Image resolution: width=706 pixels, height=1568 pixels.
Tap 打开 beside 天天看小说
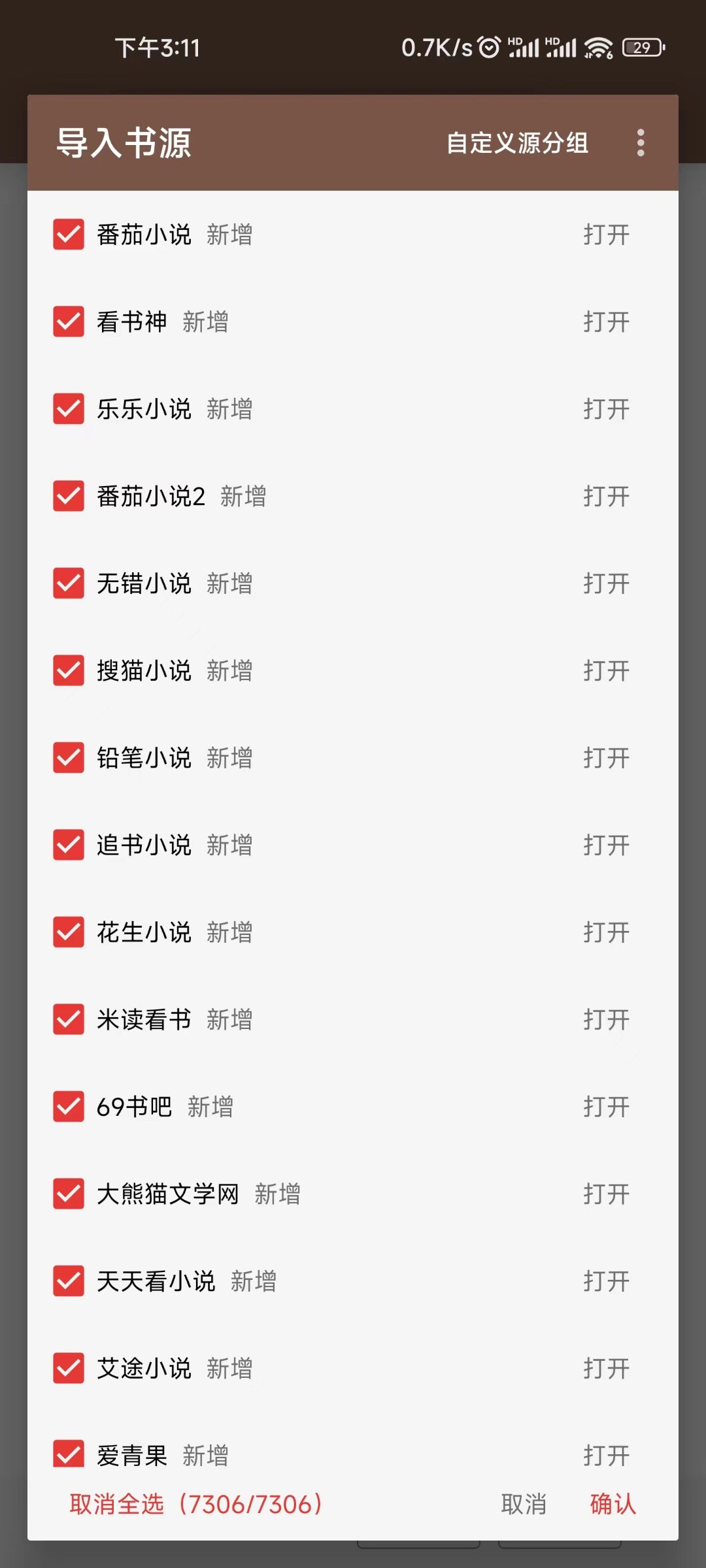(x=606, y=1281)
